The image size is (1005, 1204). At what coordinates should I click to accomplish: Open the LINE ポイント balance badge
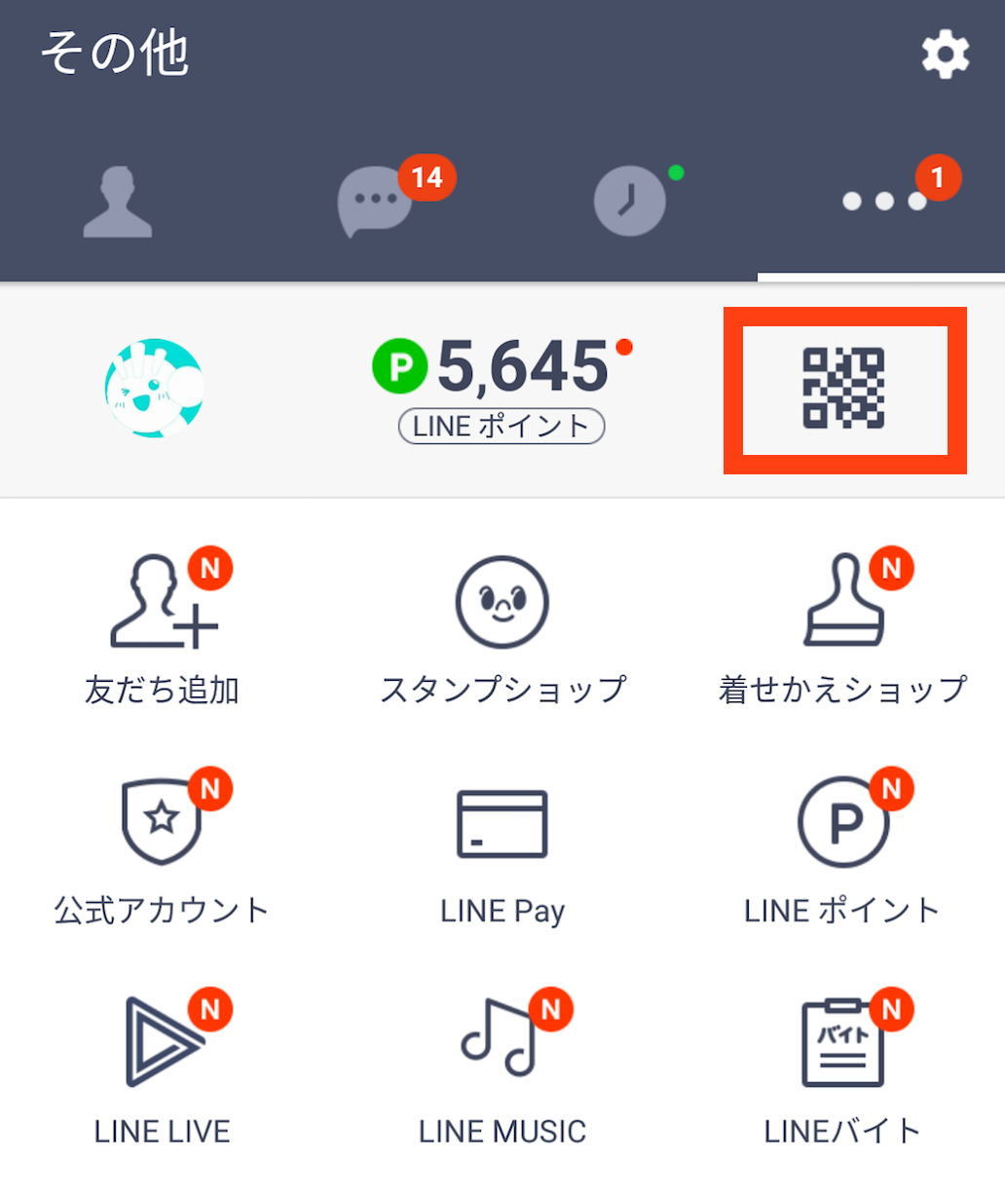click(501, 426)
